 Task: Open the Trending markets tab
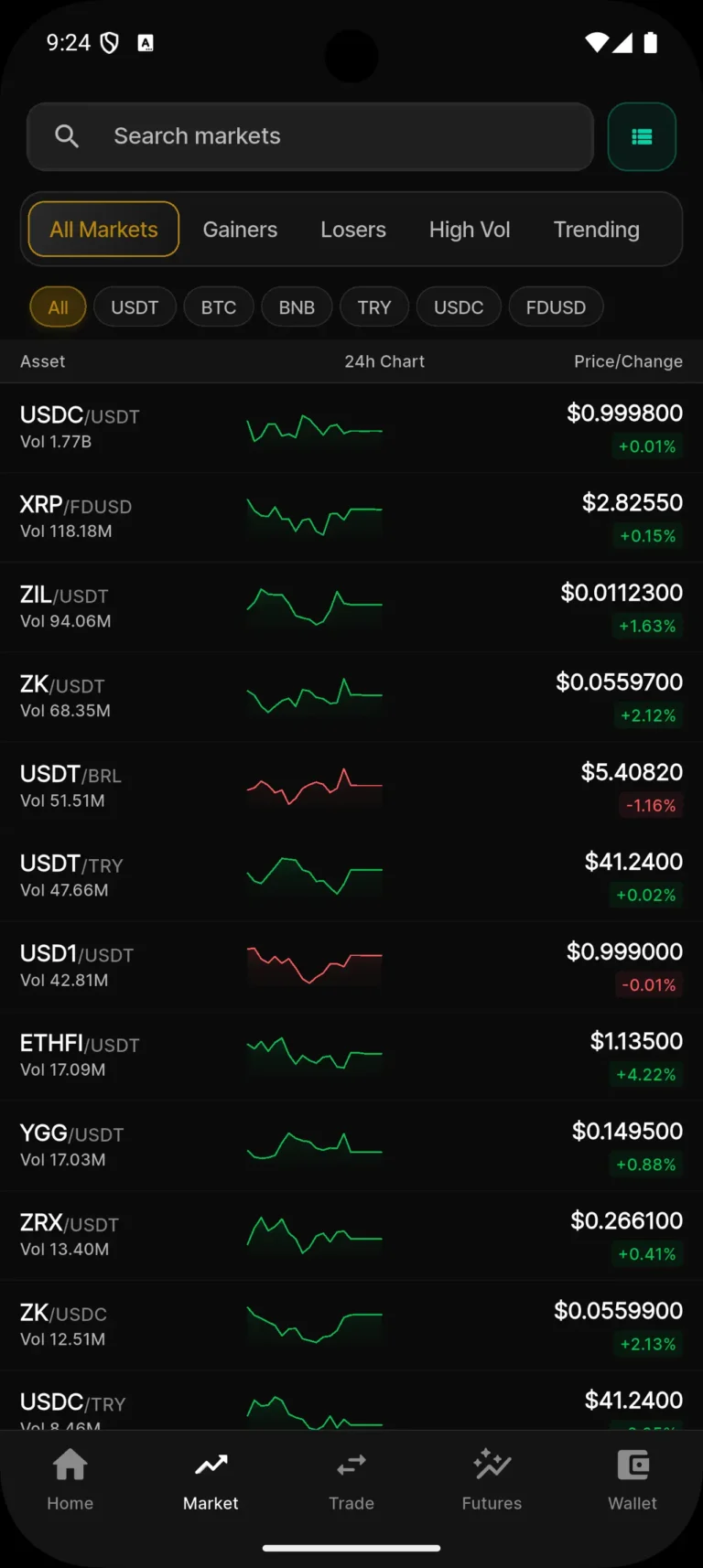[x=596, y=230]
